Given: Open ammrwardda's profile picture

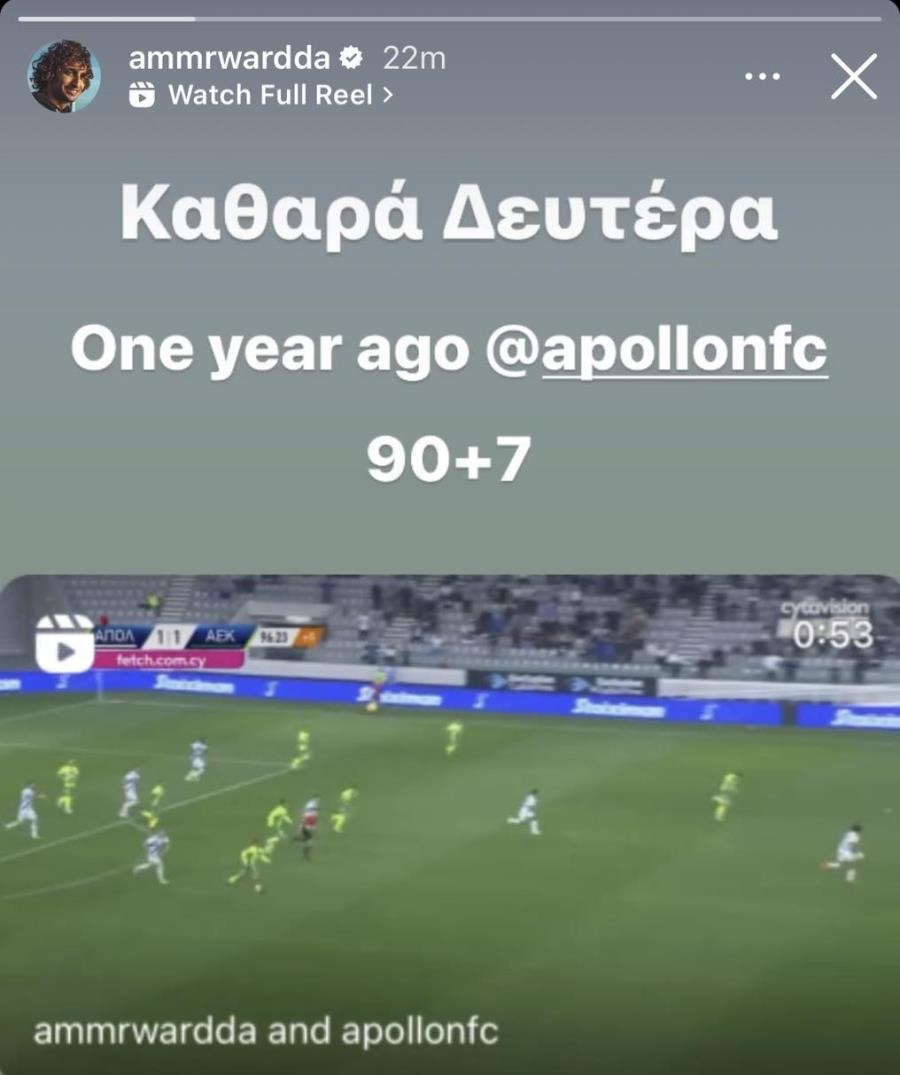Looking at the screenshot, I should [x=64, y=77].
